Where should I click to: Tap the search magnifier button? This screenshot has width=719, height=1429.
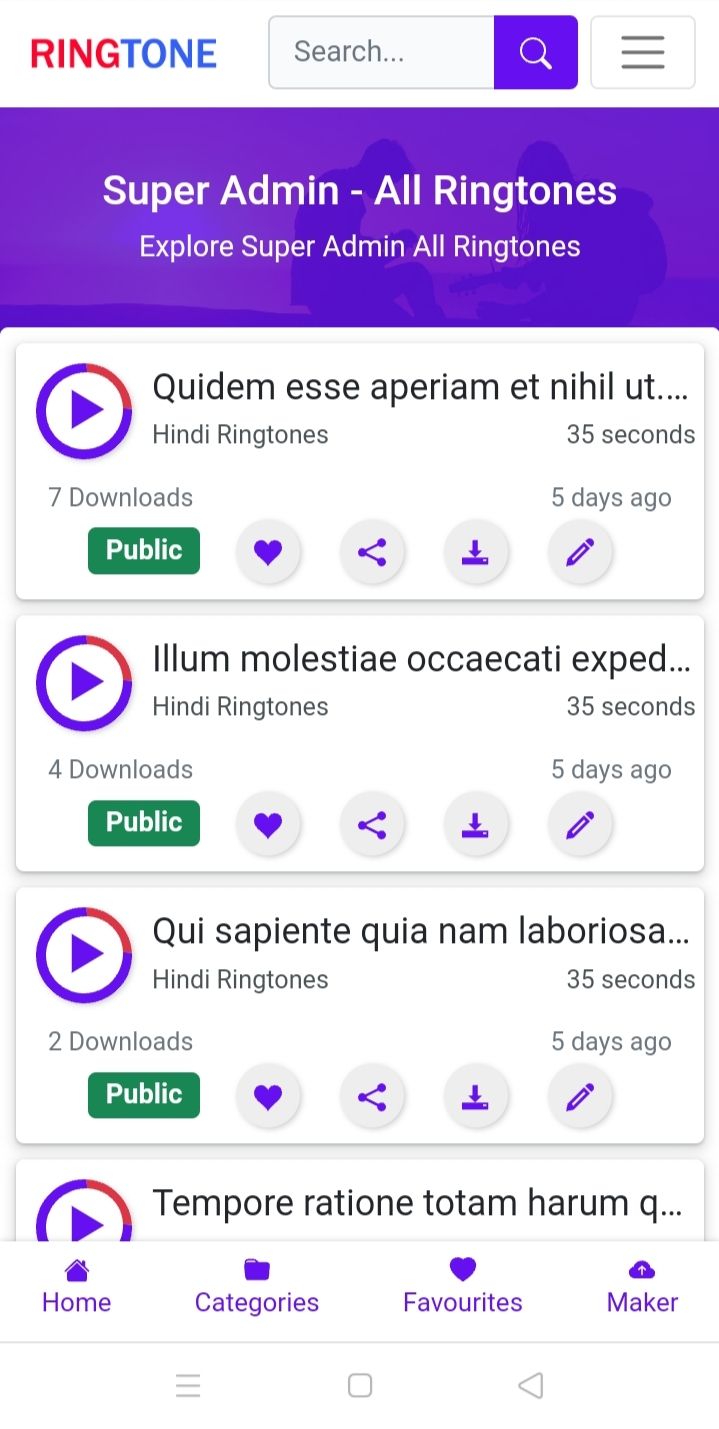(535, 53)
